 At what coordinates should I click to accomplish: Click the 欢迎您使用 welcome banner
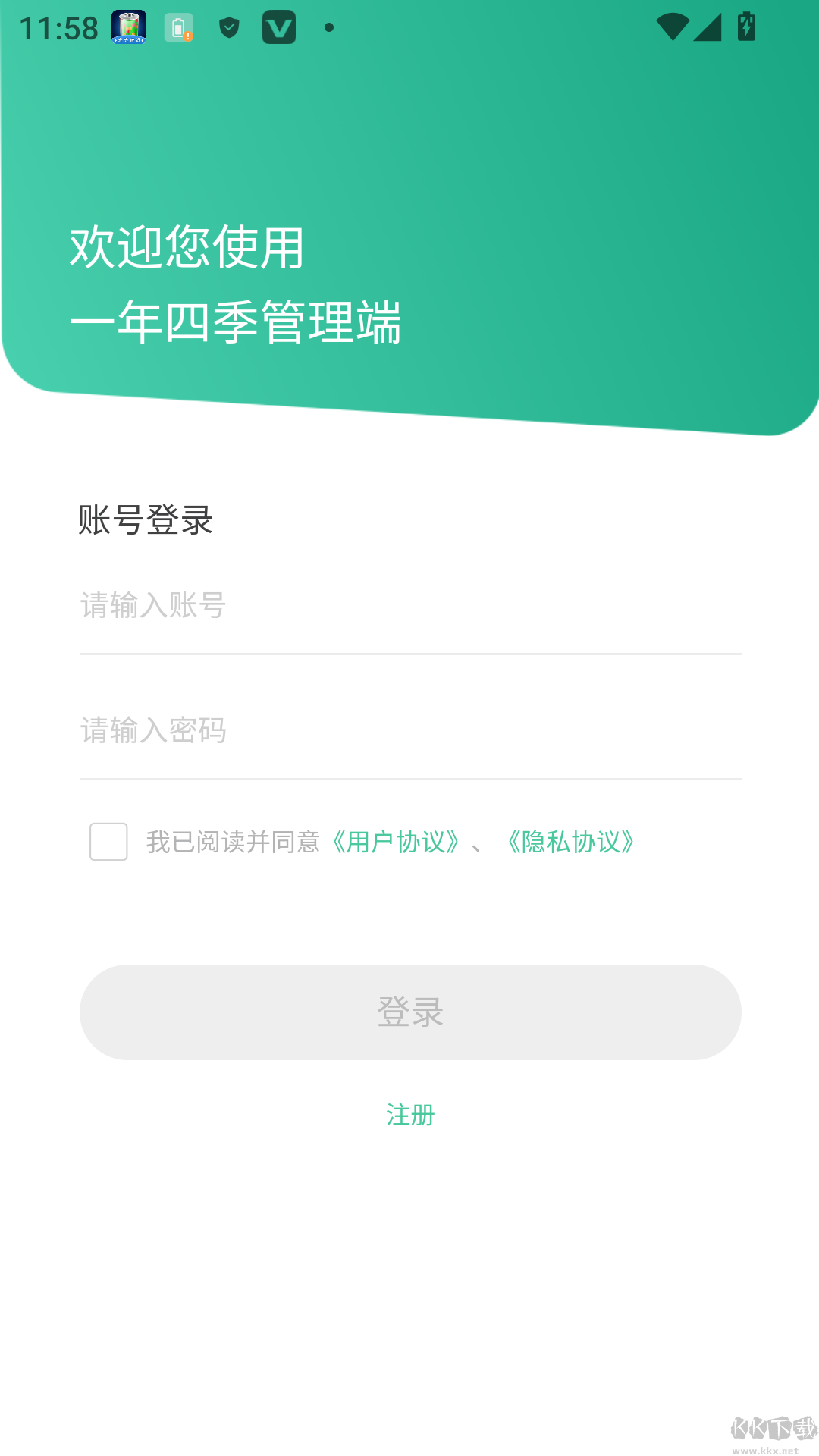pos(187,246)
